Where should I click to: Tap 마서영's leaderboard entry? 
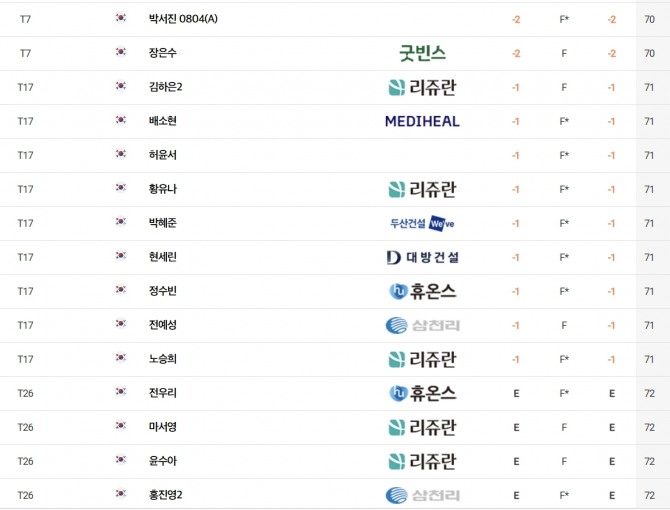tap(335, 428)
